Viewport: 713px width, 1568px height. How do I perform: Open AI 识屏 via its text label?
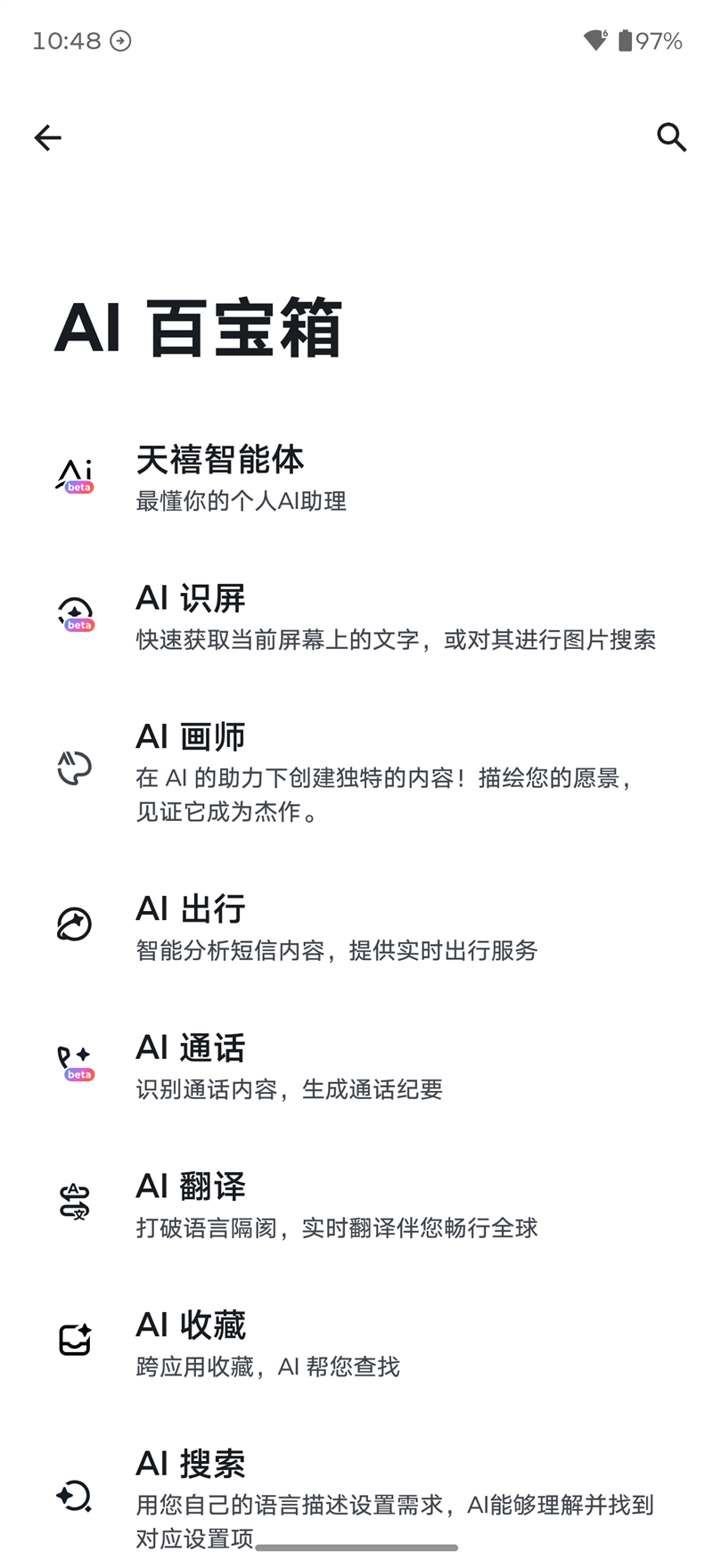190,598
